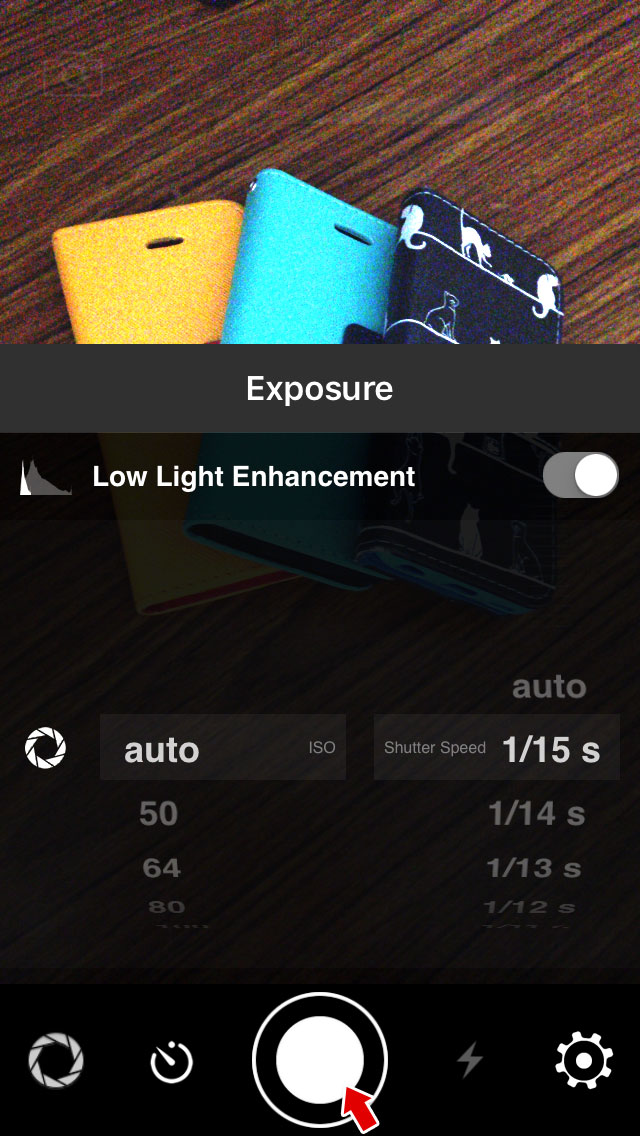Tap the shutter button to take a photo

pos(319,1060)
